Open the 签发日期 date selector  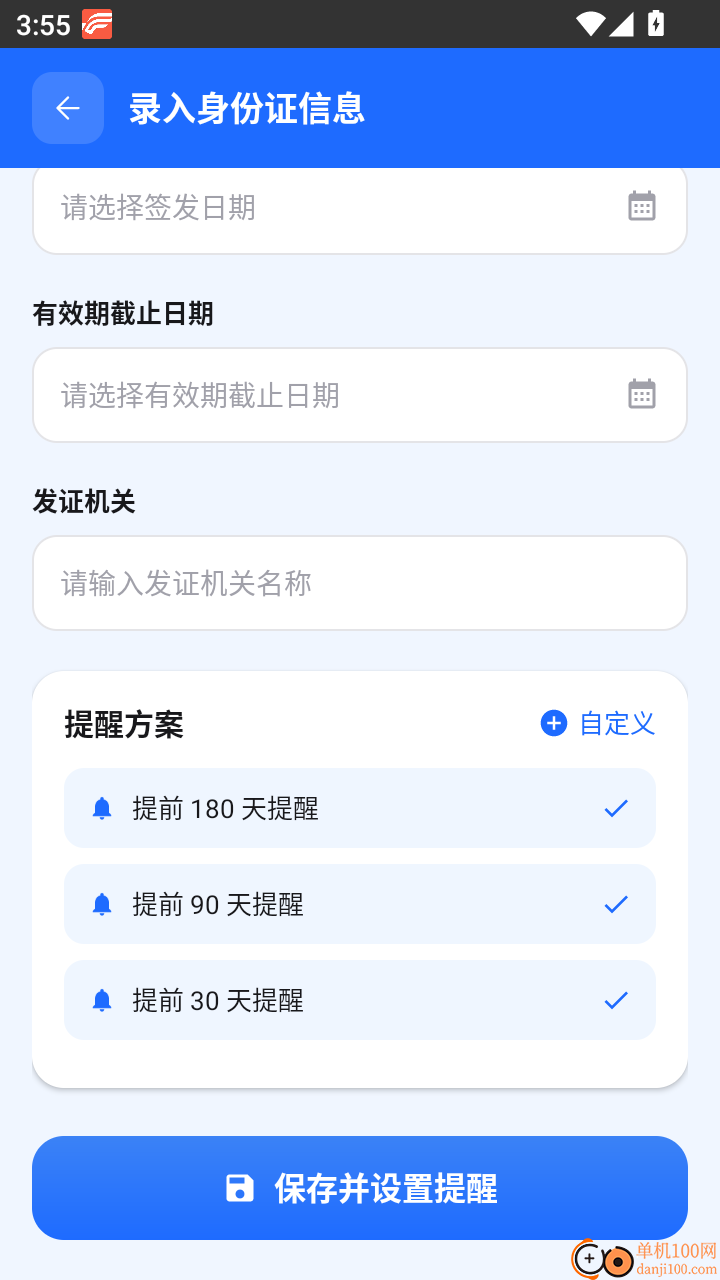[360, 208]
